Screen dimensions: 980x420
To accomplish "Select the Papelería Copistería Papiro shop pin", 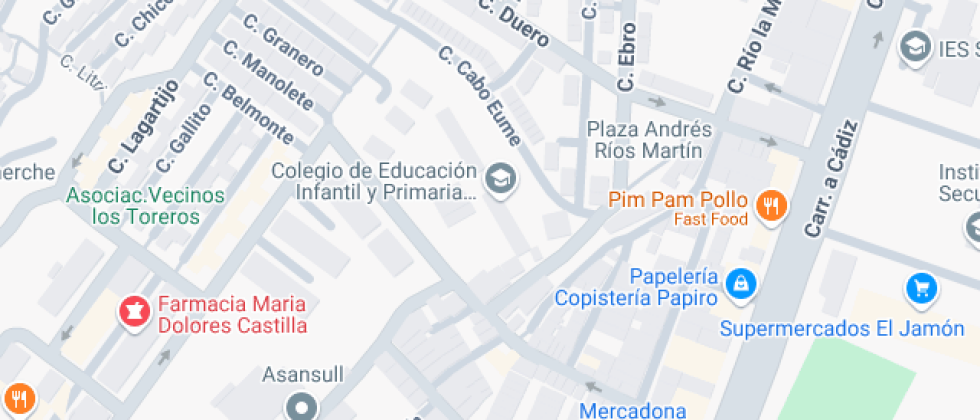I will (x=741, y=286).
